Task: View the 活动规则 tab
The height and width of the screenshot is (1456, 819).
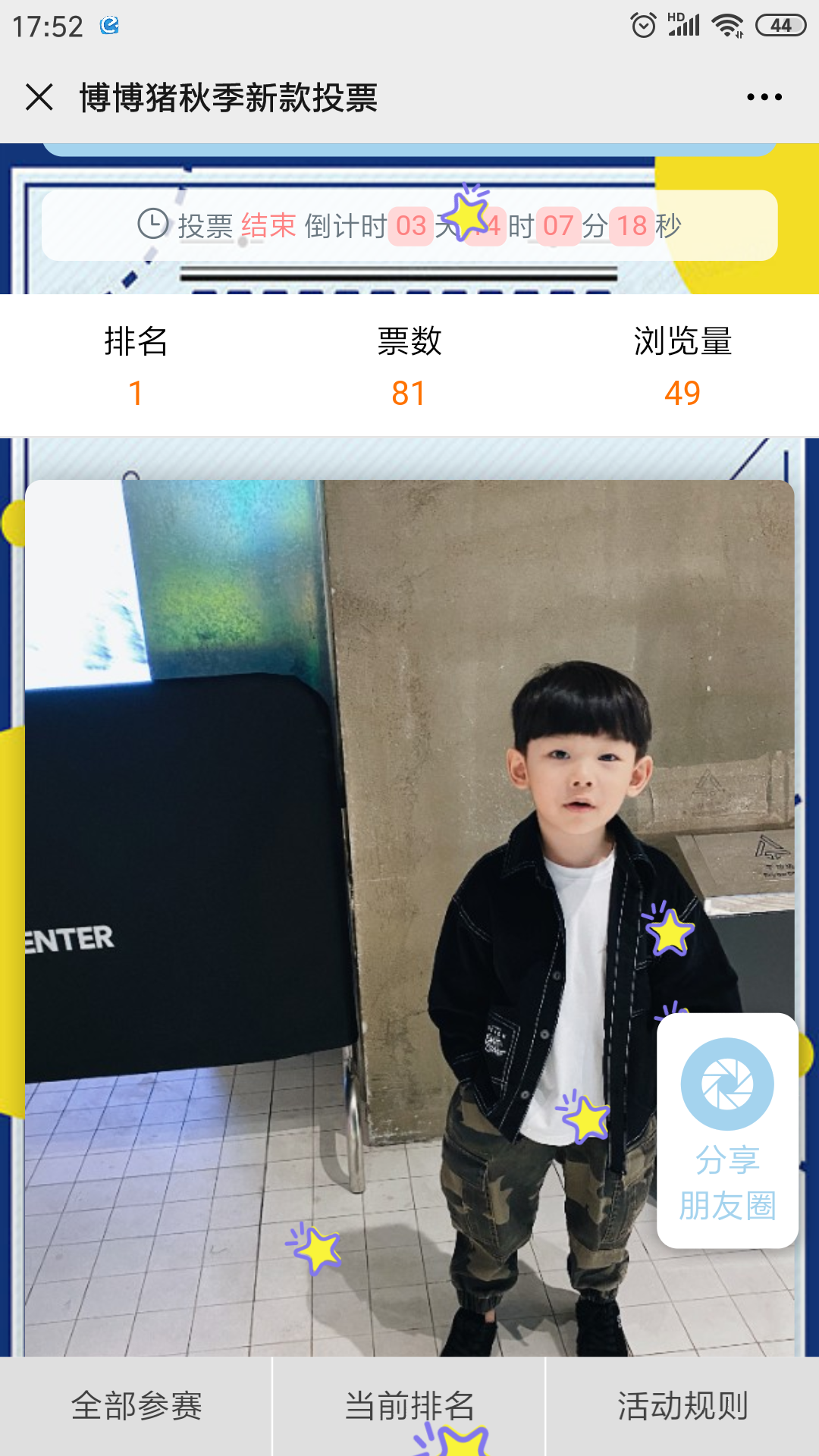Action: pyautogui.click(x=682, y=1406)
